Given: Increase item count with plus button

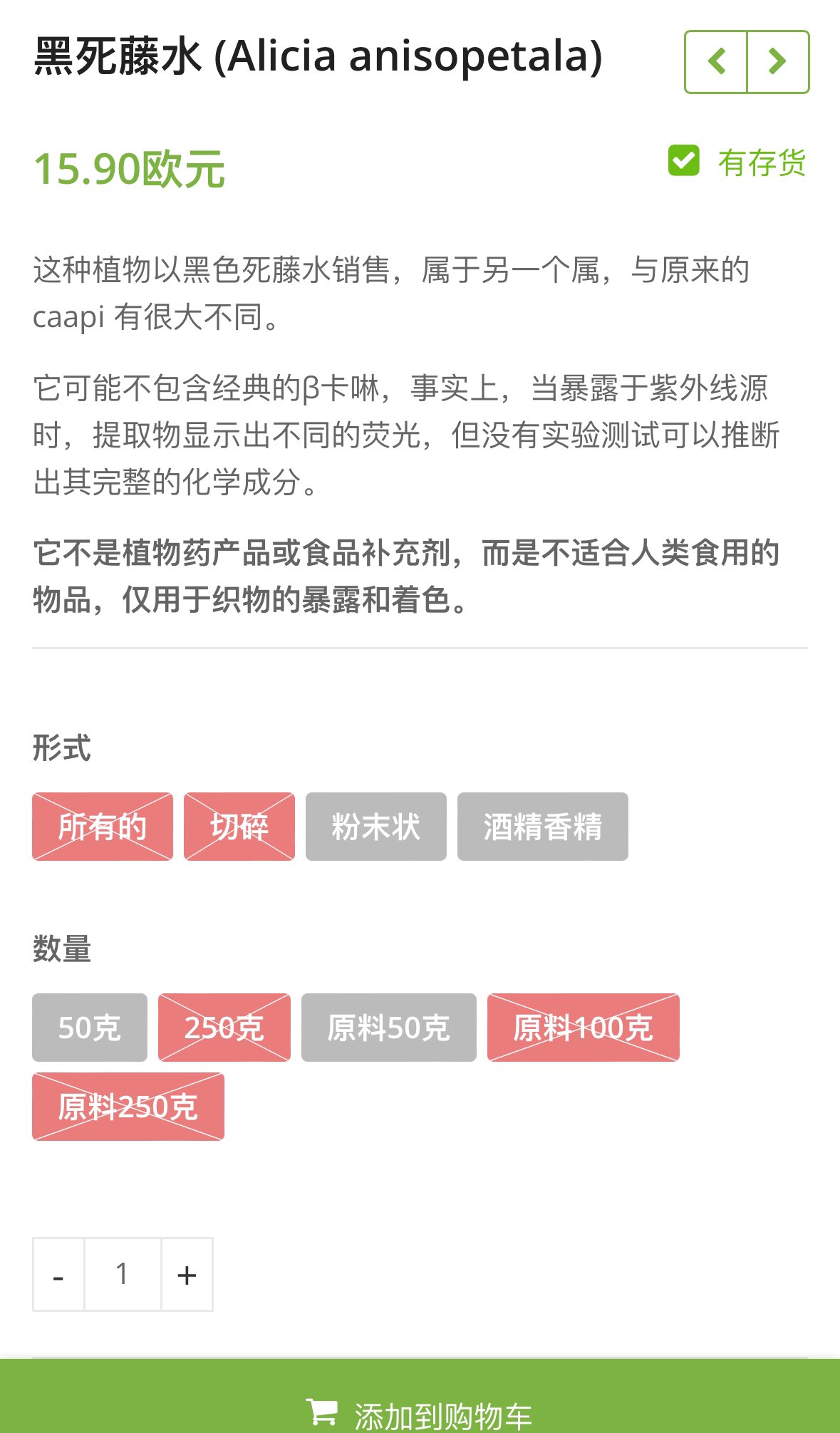Looking at the screenshot, I should click(x=187, y=1275).
